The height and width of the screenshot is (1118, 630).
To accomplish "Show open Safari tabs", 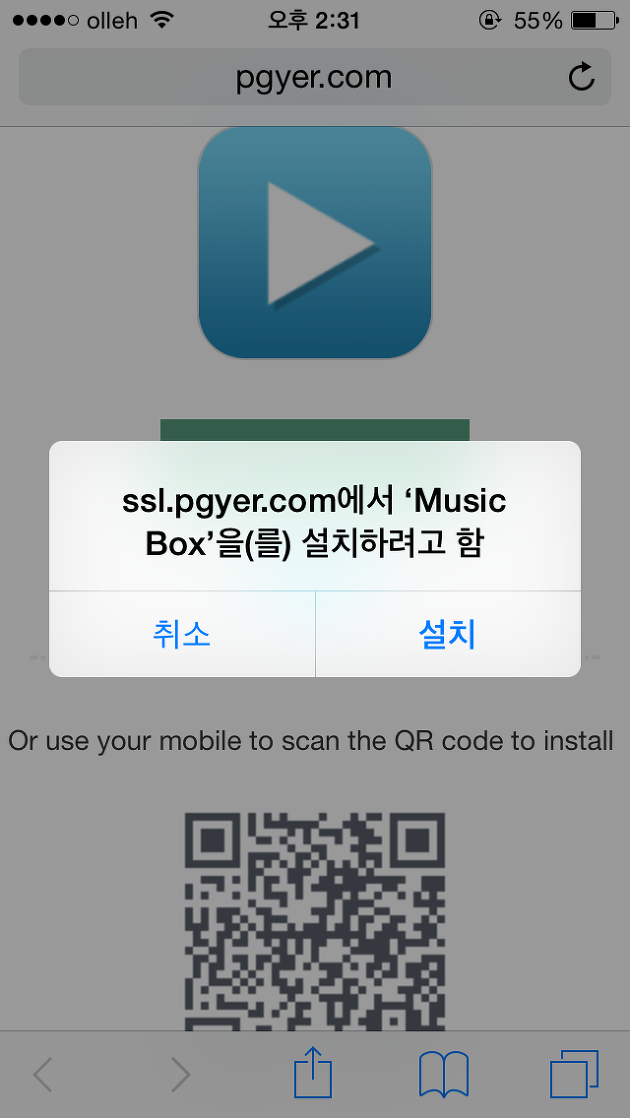I will coord(574,1074).
